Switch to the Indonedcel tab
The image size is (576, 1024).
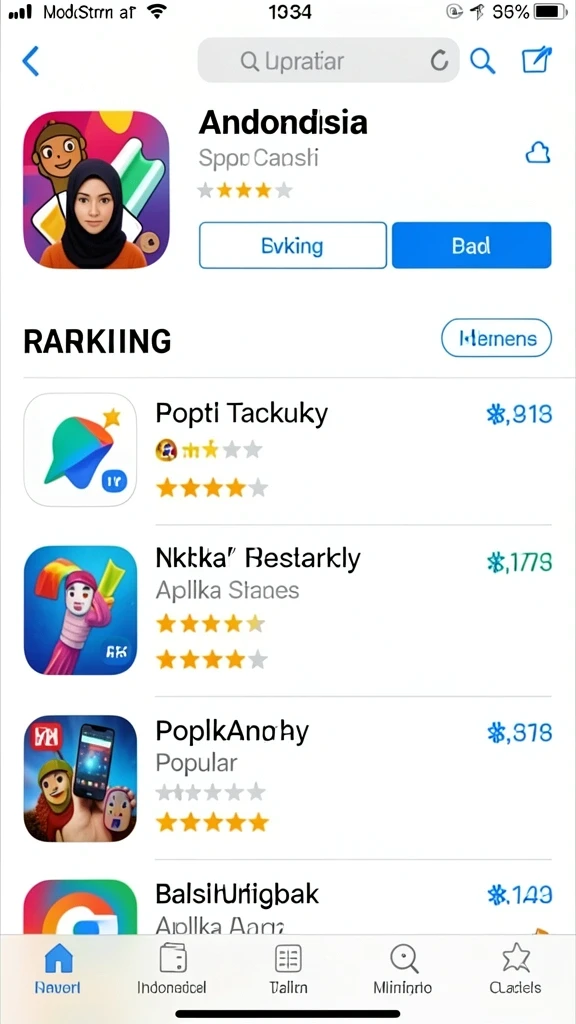click(172, 968)
